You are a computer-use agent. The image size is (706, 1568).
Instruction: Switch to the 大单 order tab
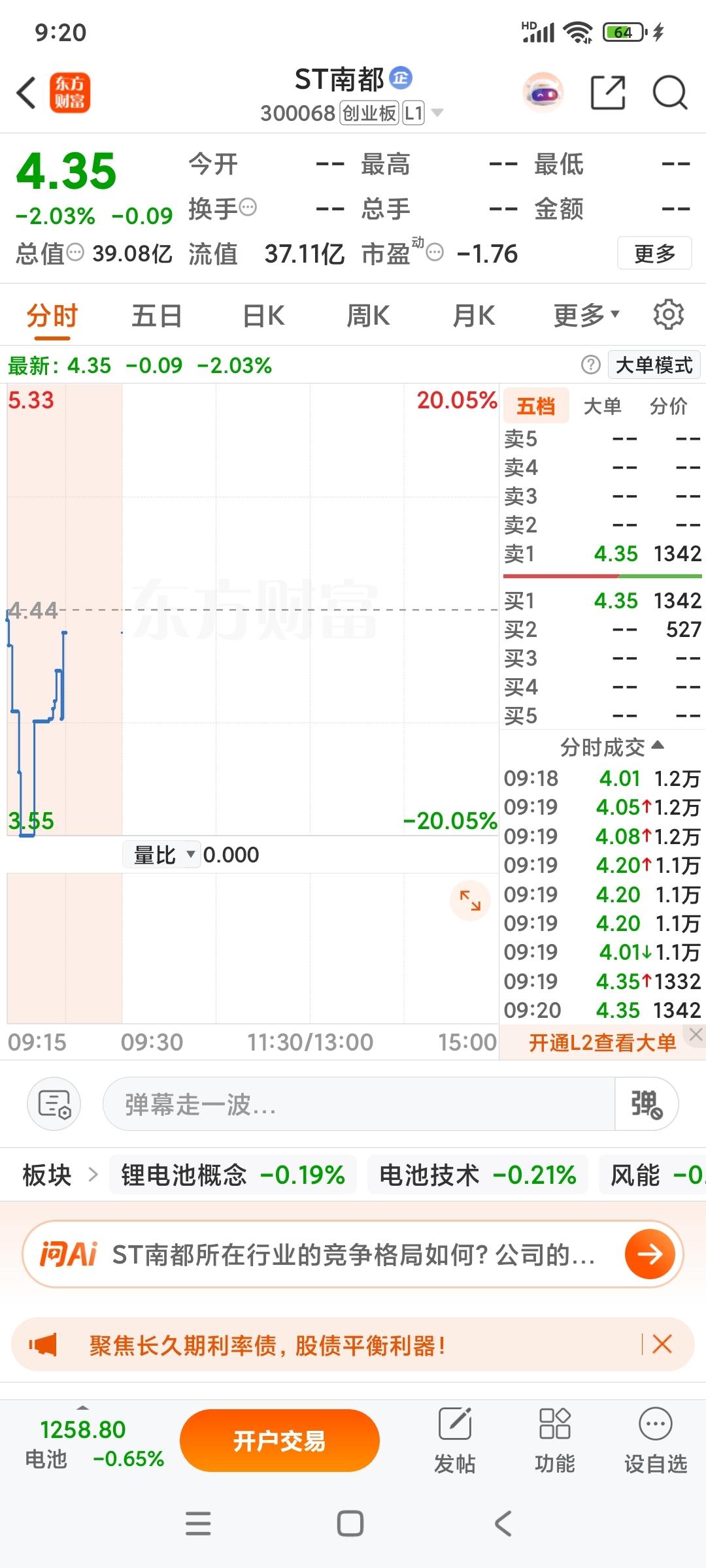pos(602,406)
